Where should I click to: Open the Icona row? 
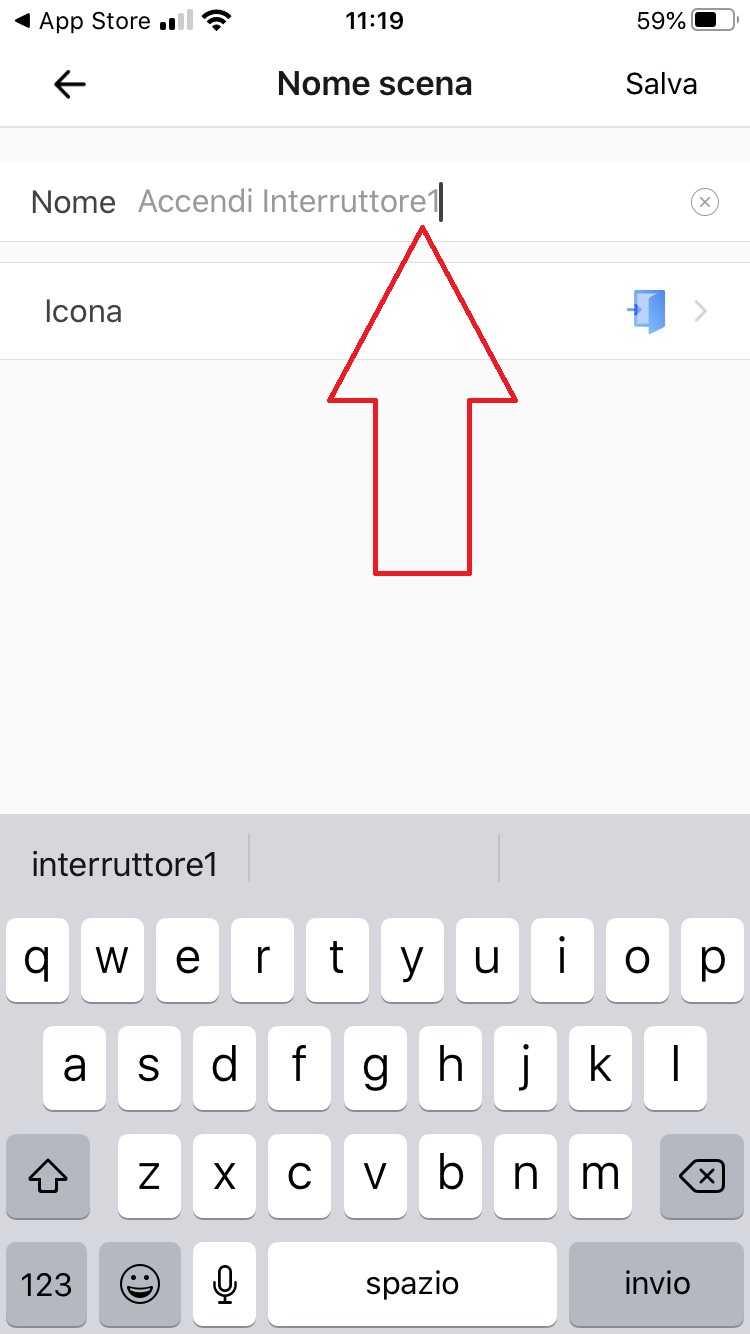(375, 311)
